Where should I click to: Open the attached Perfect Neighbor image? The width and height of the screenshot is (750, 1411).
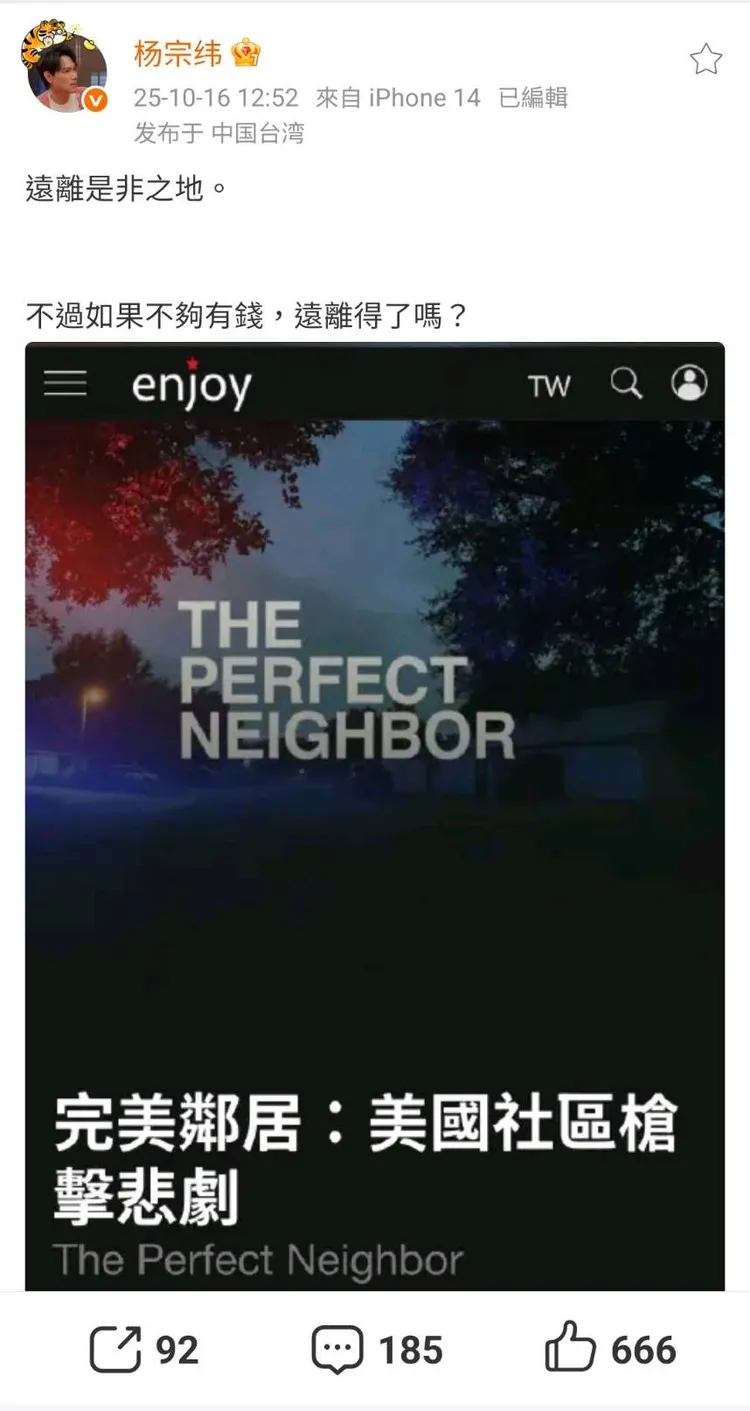click(x=375, y=815)
